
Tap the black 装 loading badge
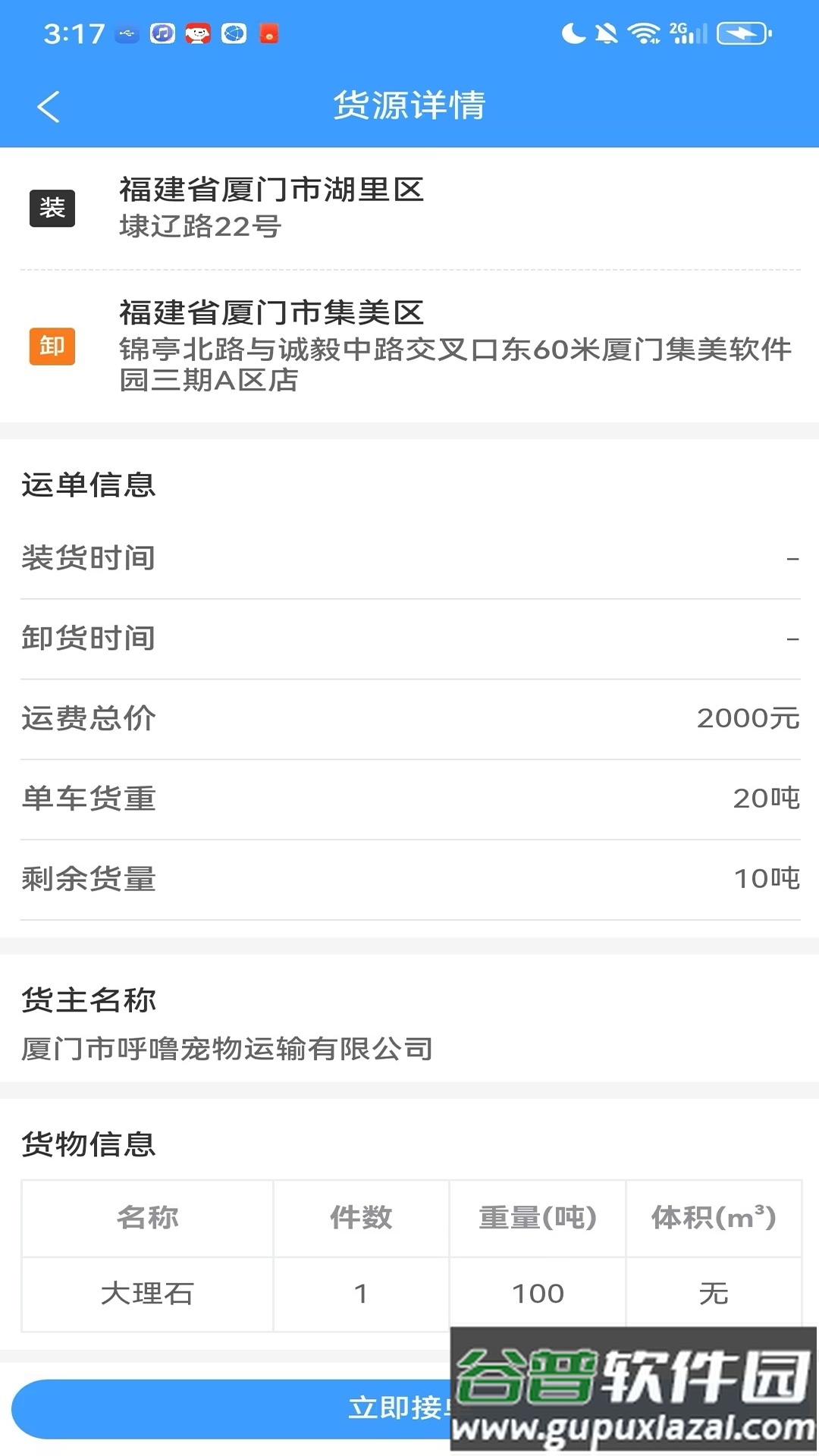[x=51, y=209]
